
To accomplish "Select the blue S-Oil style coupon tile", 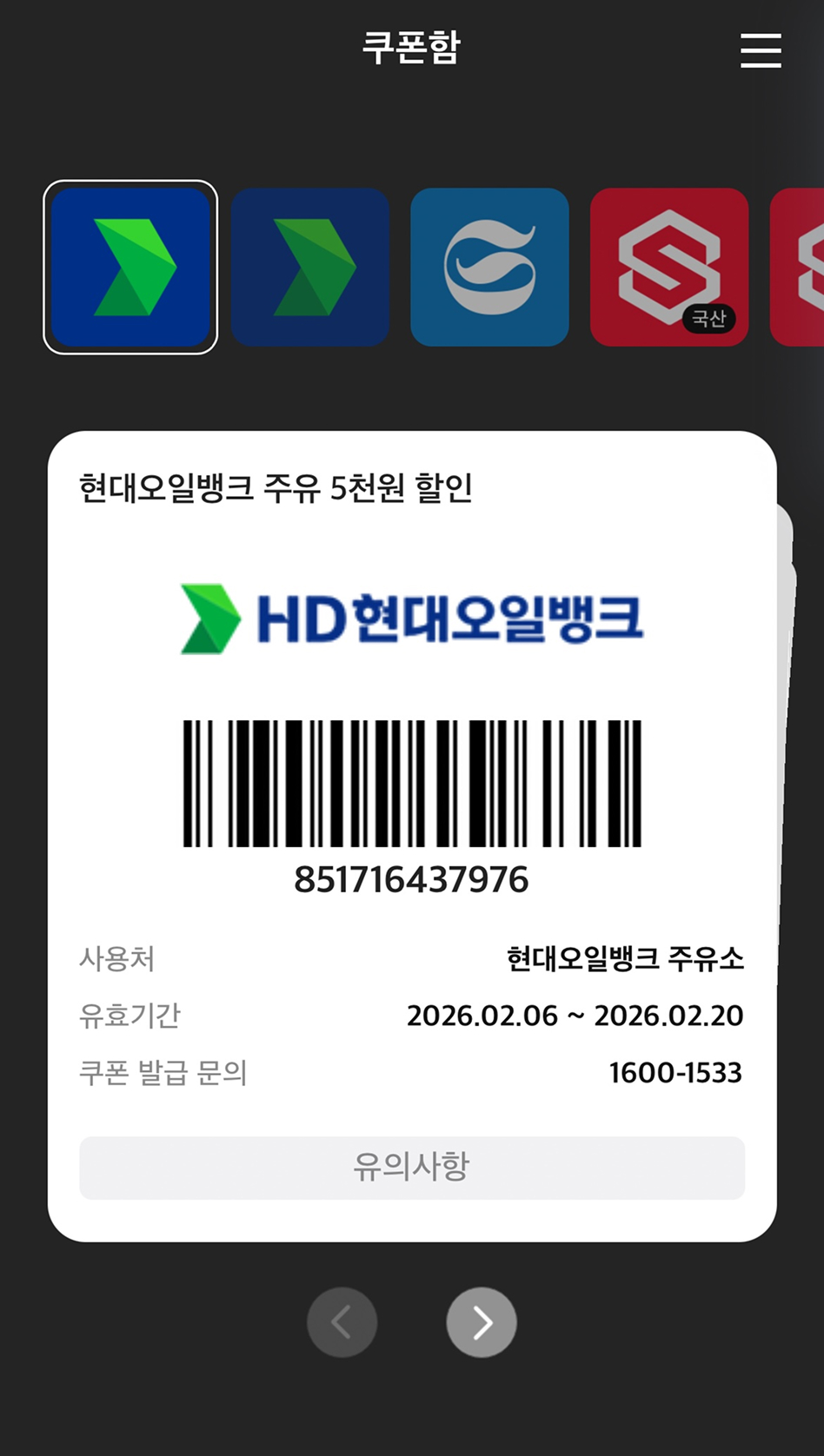I will point(489,268).
